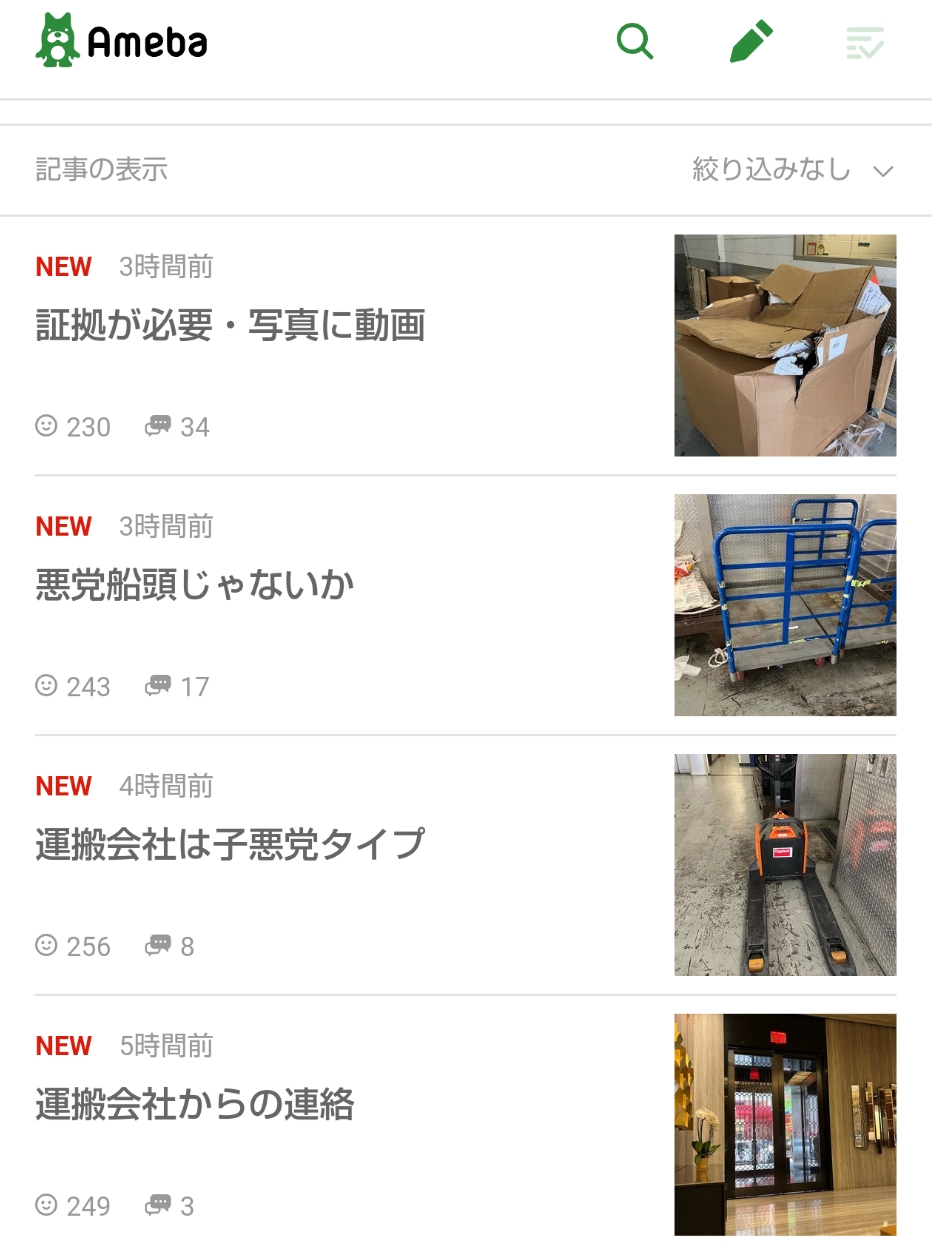Screen dimensions: 932x1248
Task: Open the checklist icon in the header
Action: click(865, 43)
